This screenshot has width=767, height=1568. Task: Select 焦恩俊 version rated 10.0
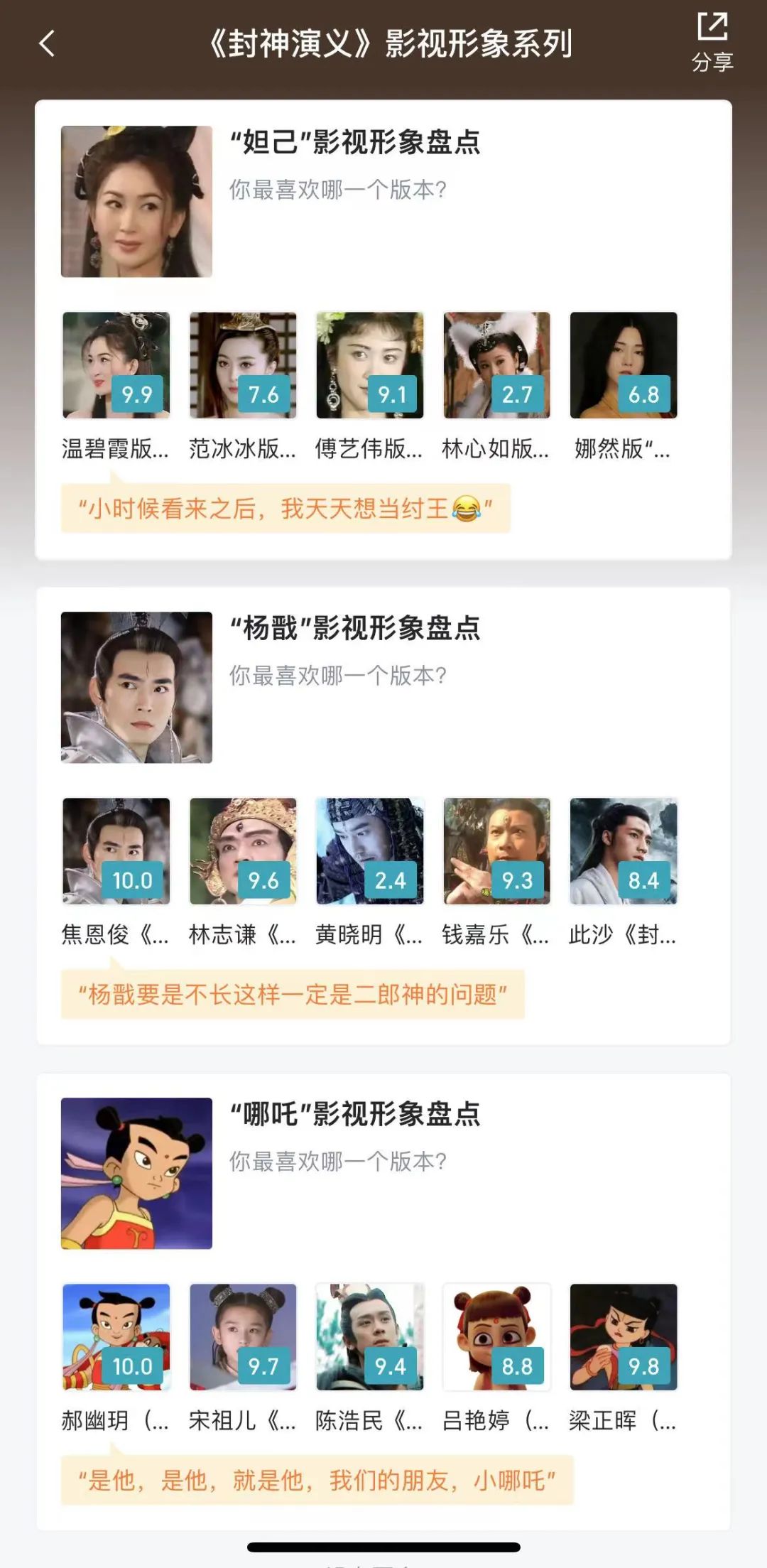(x=116, y=851)
